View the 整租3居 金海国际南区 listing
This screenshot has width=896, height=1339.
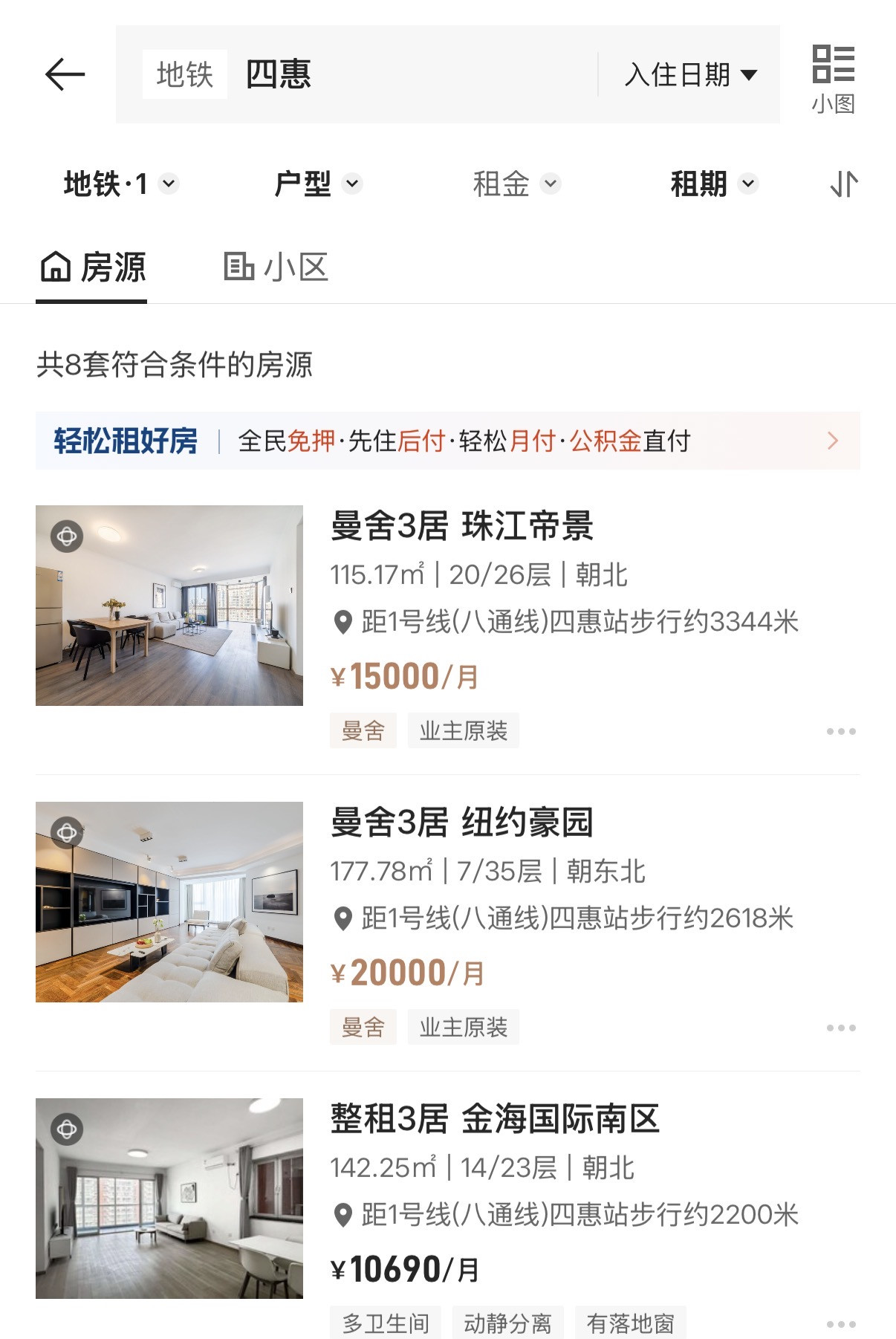click(x=494, y=1119)
